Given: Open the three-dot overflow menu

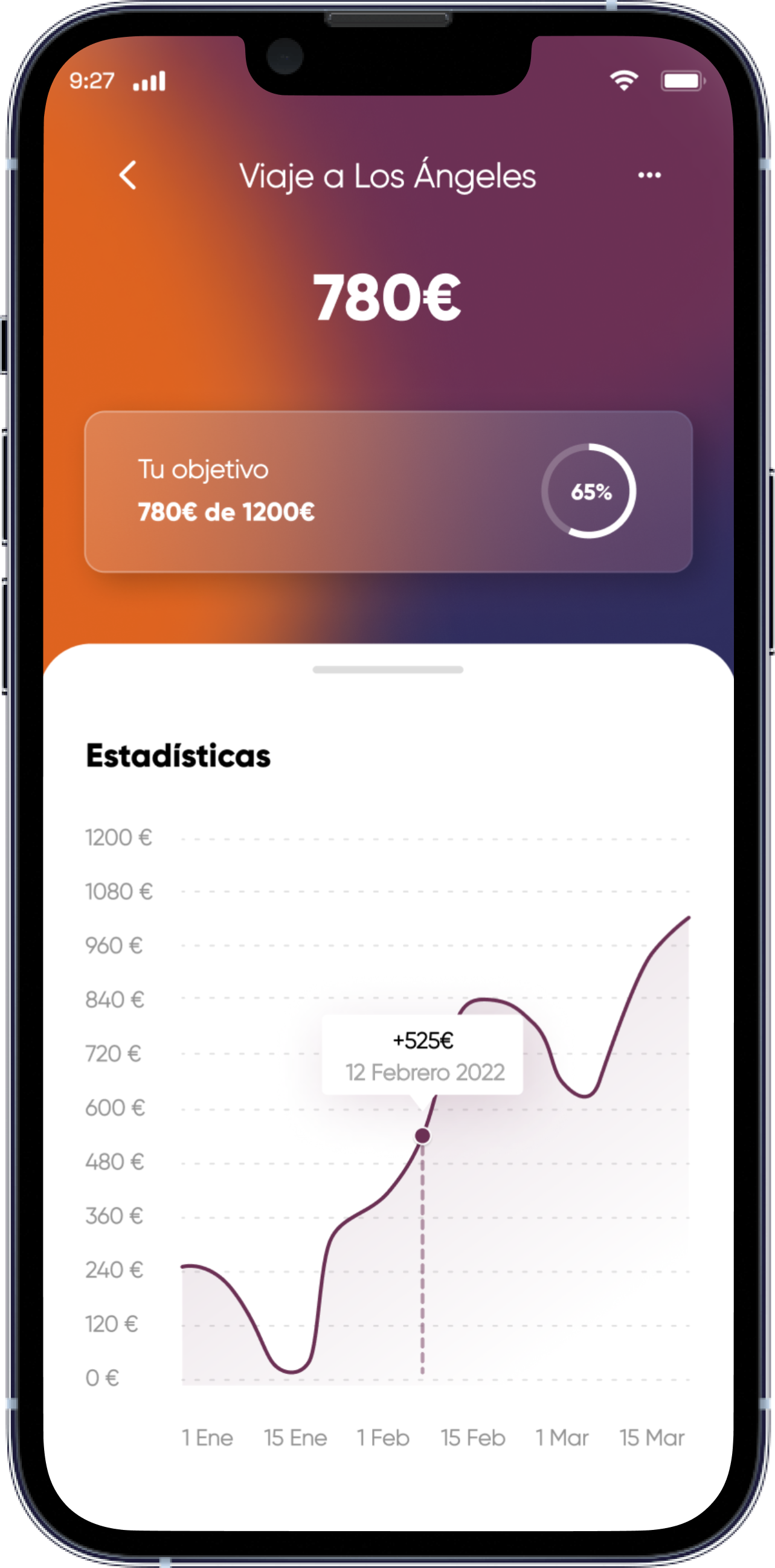Looking at the screenshot, I should (x=649, y=175).
